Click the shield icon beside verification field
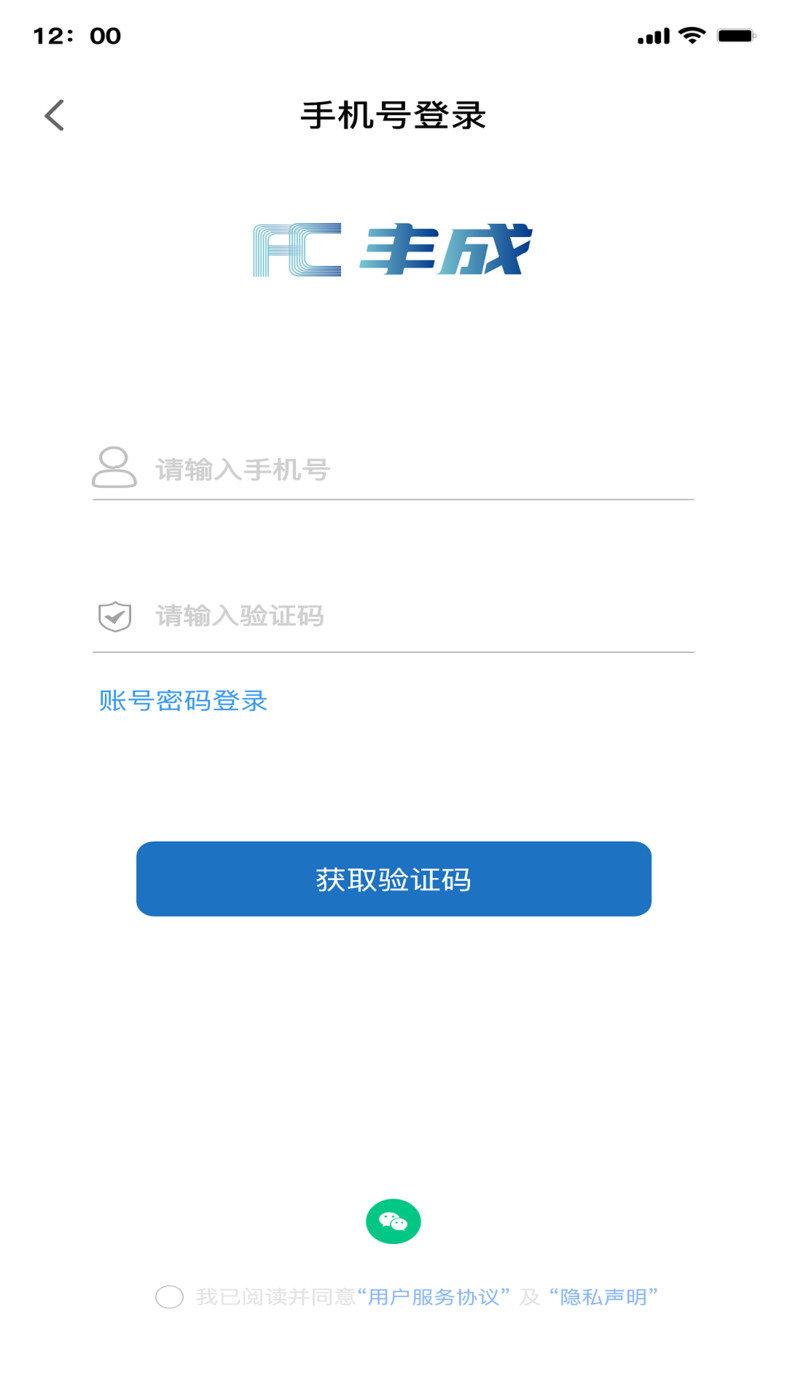The width and height of the screenshot is (787, 1400). (115, 615)
